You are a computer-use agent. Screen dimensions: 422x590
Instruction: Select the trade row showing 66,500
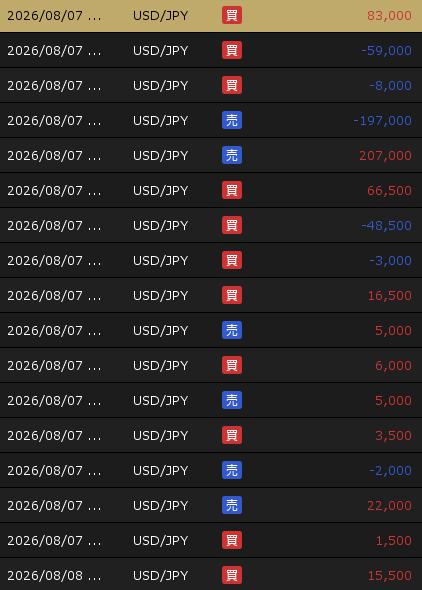211,190
